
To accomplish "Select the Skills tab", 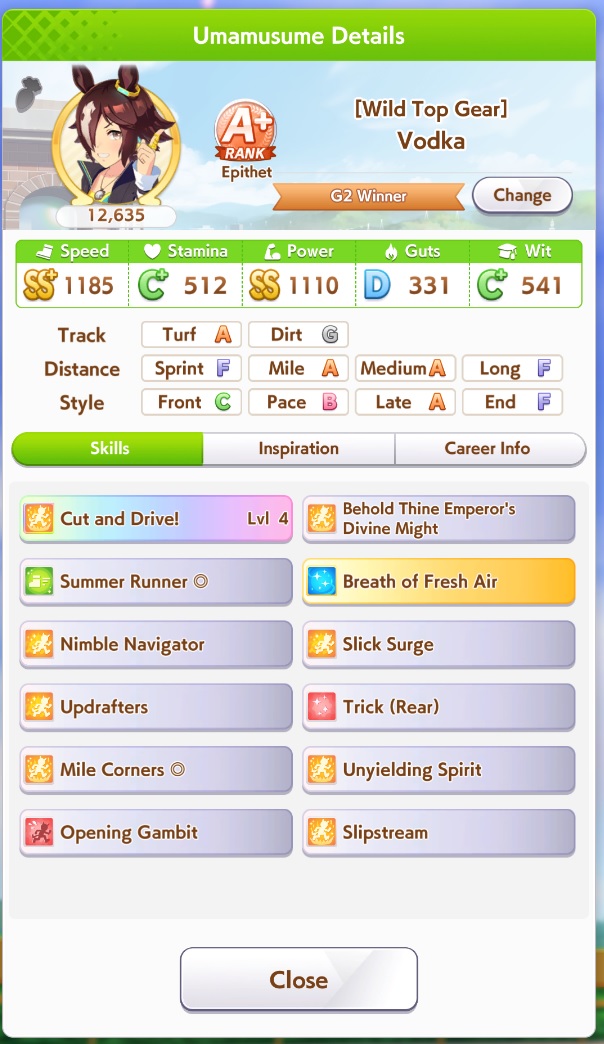I will tap(108, 448).
